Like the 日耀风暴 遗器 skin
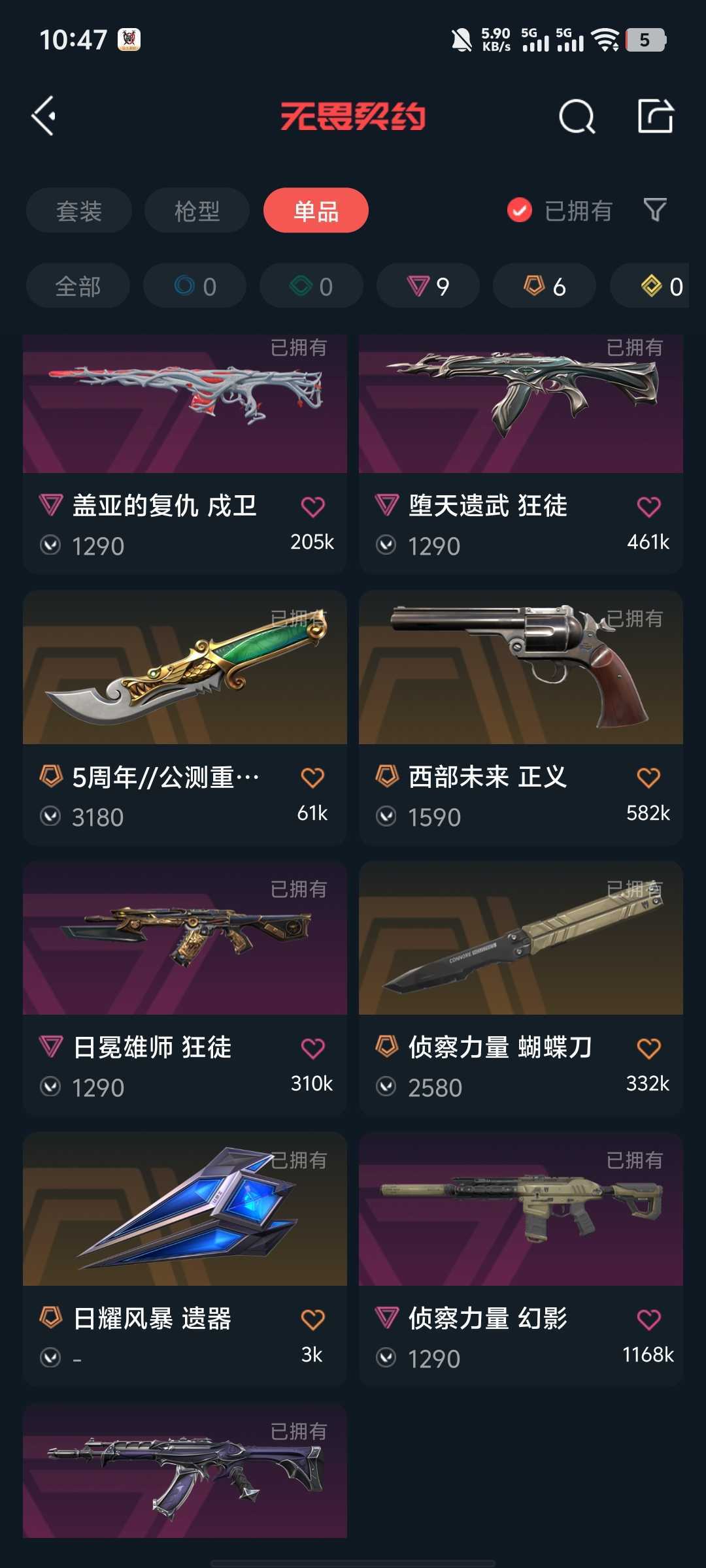 [x=312, y=1320]
